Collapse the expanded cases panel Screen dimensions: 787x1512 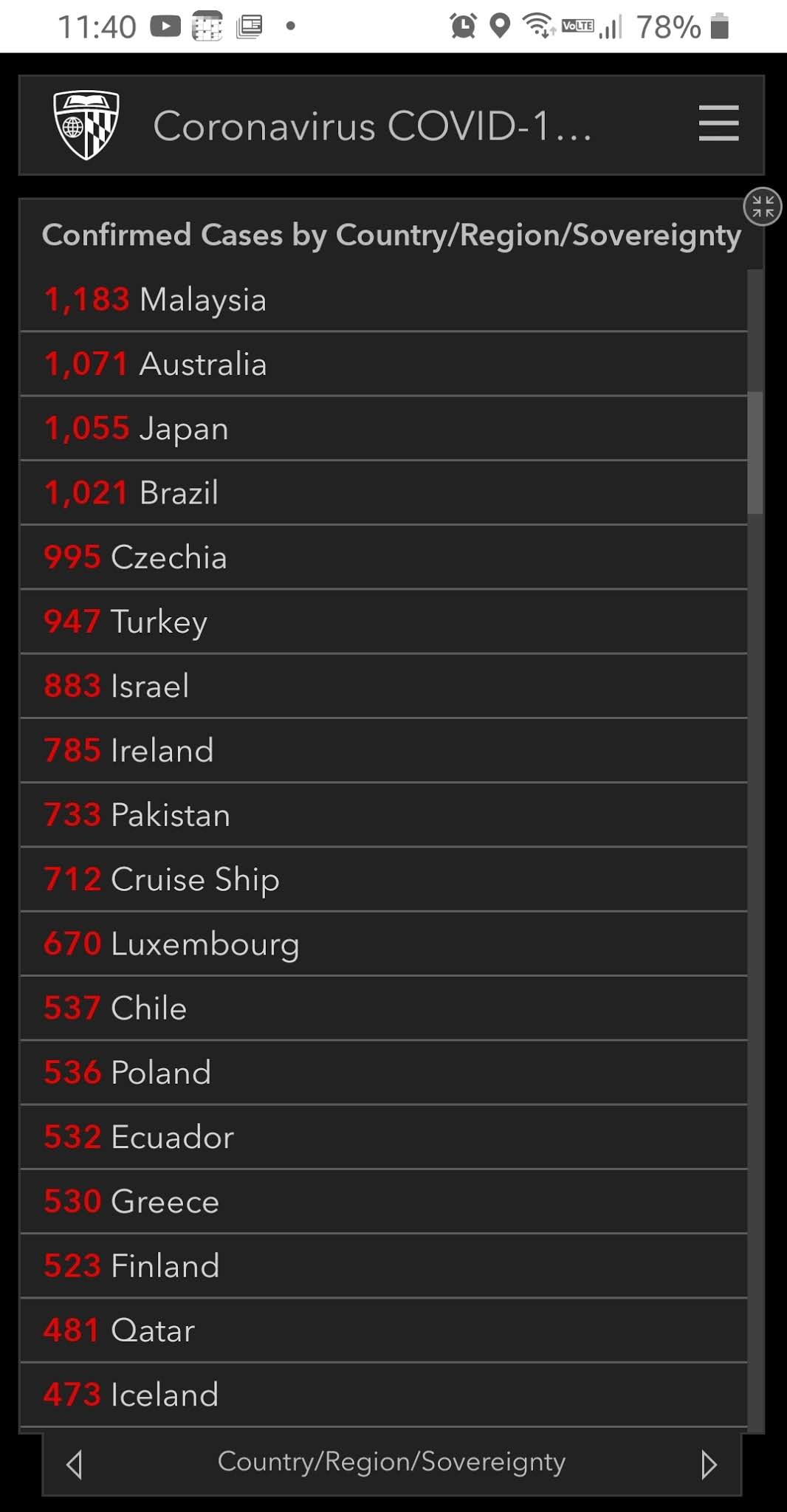click(763, 207)
